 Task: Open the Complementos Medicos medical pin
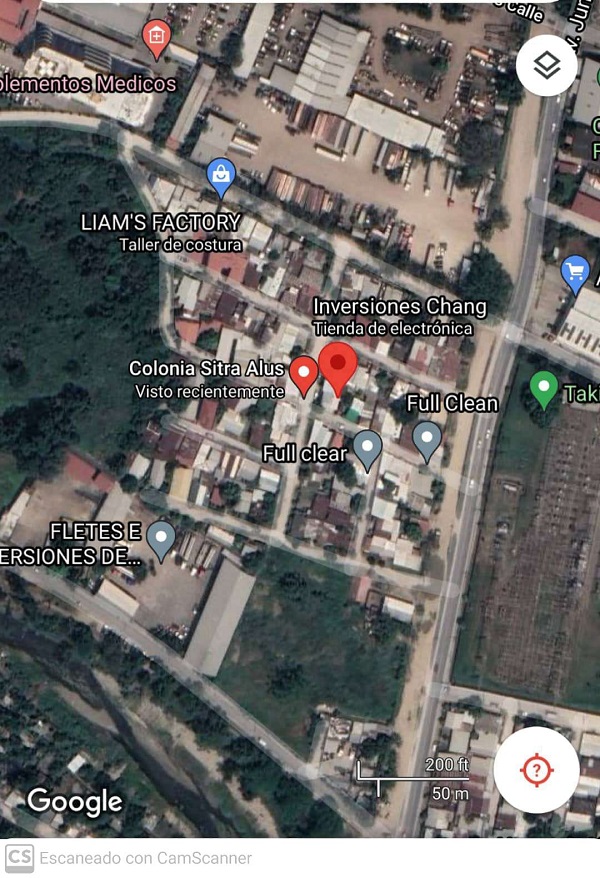pyautogui.click(x=156, y=39)
